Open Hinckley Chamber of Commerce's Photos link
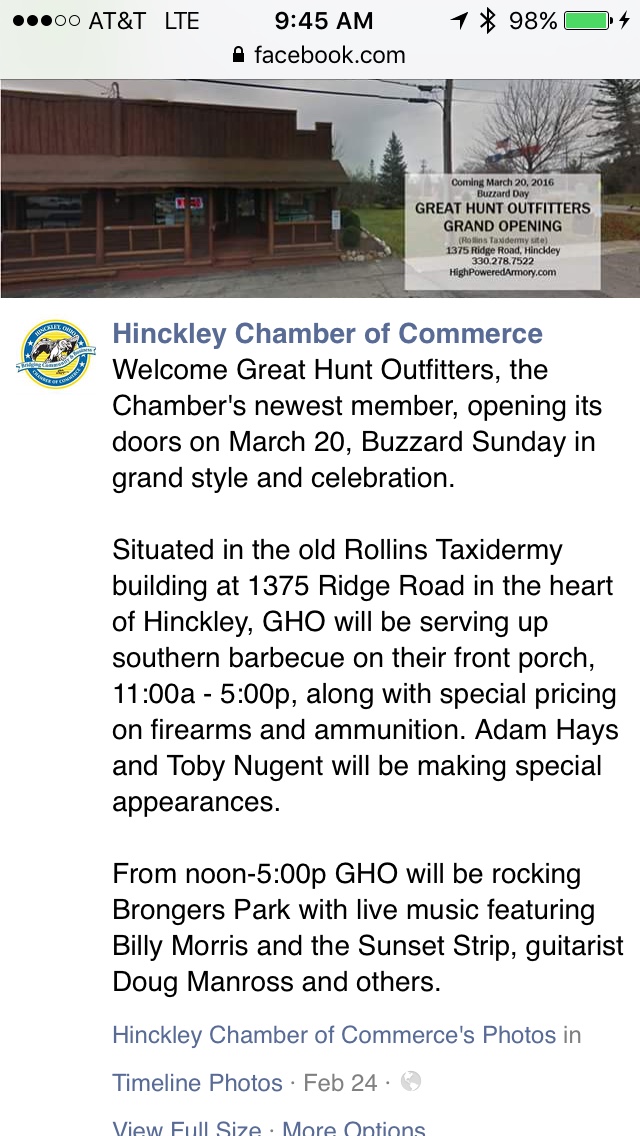This screenshot has width=640, height=1136. [334, 1034]
